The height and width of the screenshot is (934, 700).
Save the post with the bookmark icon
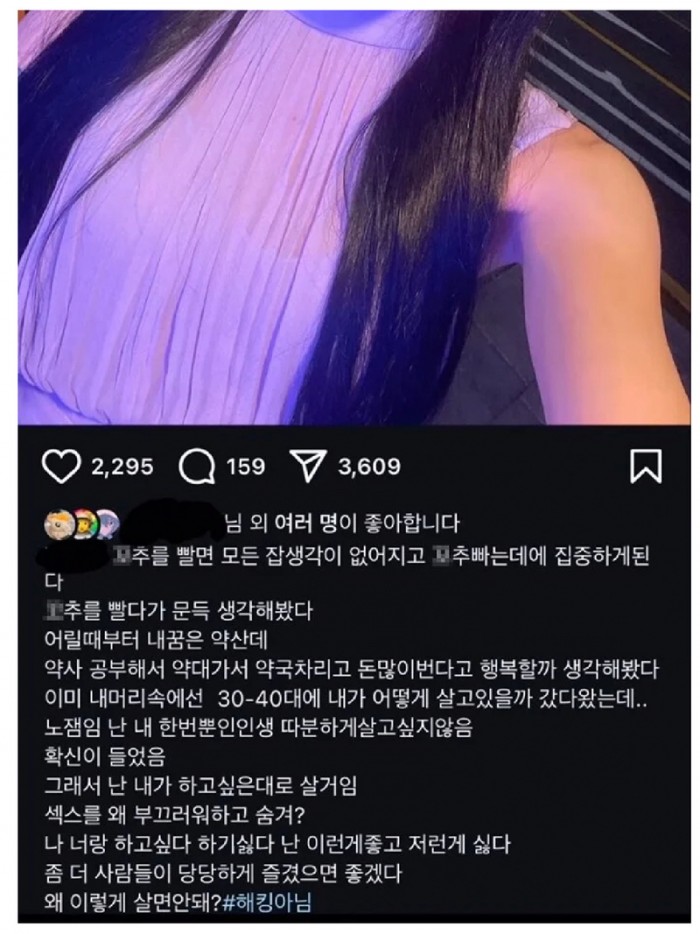point(645,466)
